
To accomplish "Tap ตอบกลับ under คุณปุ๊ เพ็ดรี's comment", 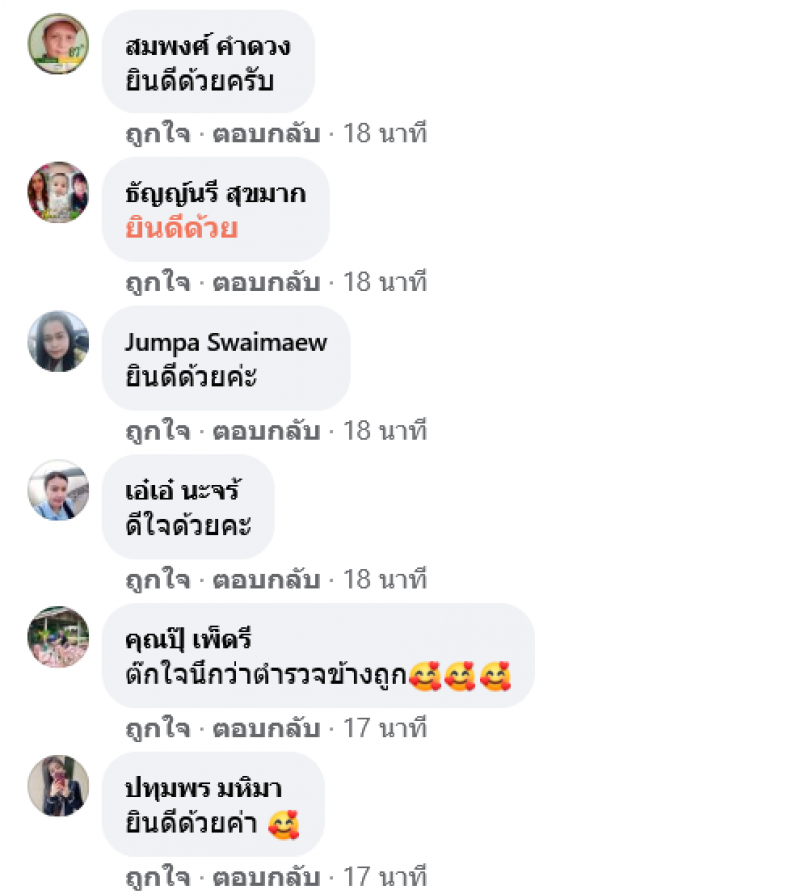I will 266,729.
